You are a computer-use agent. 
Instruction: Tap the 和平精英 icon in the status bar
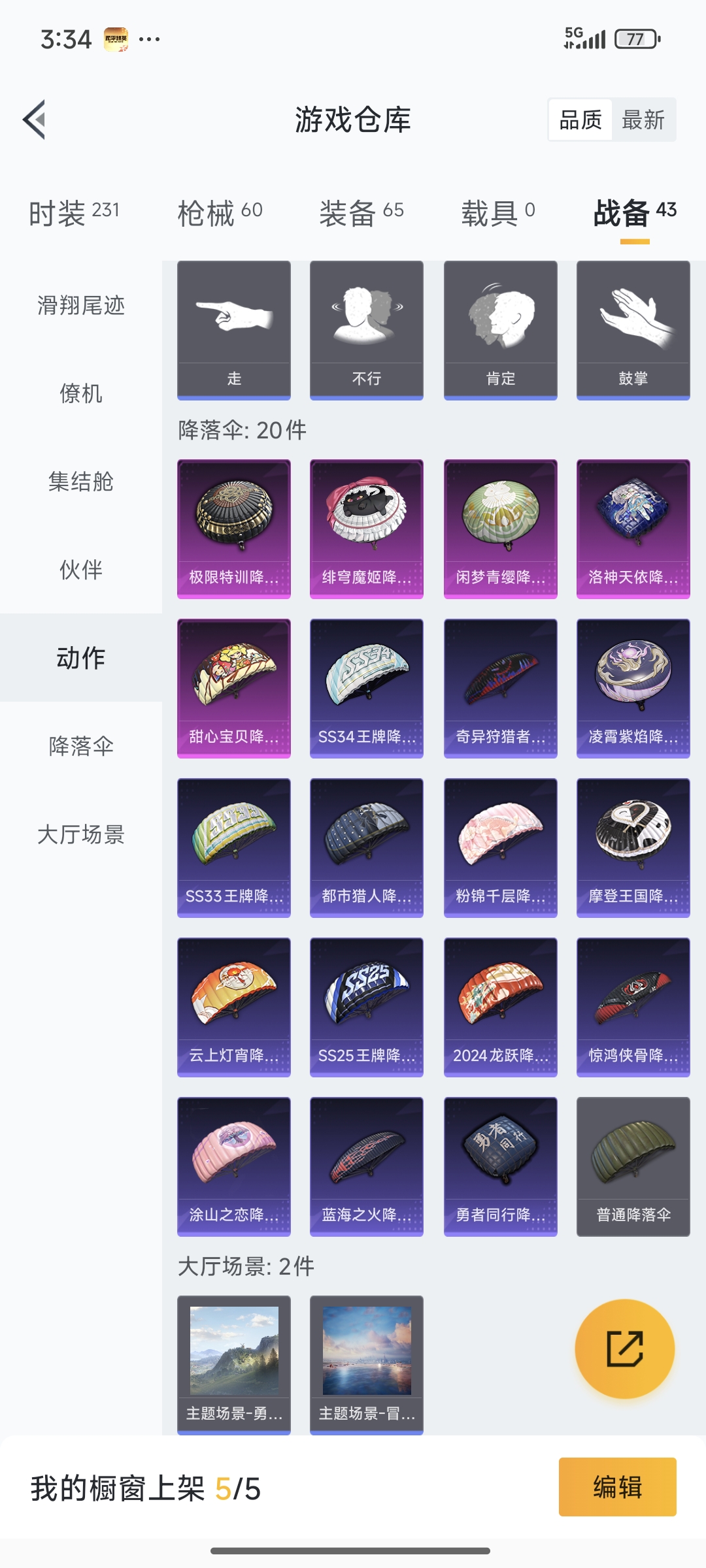click(116, 38)
